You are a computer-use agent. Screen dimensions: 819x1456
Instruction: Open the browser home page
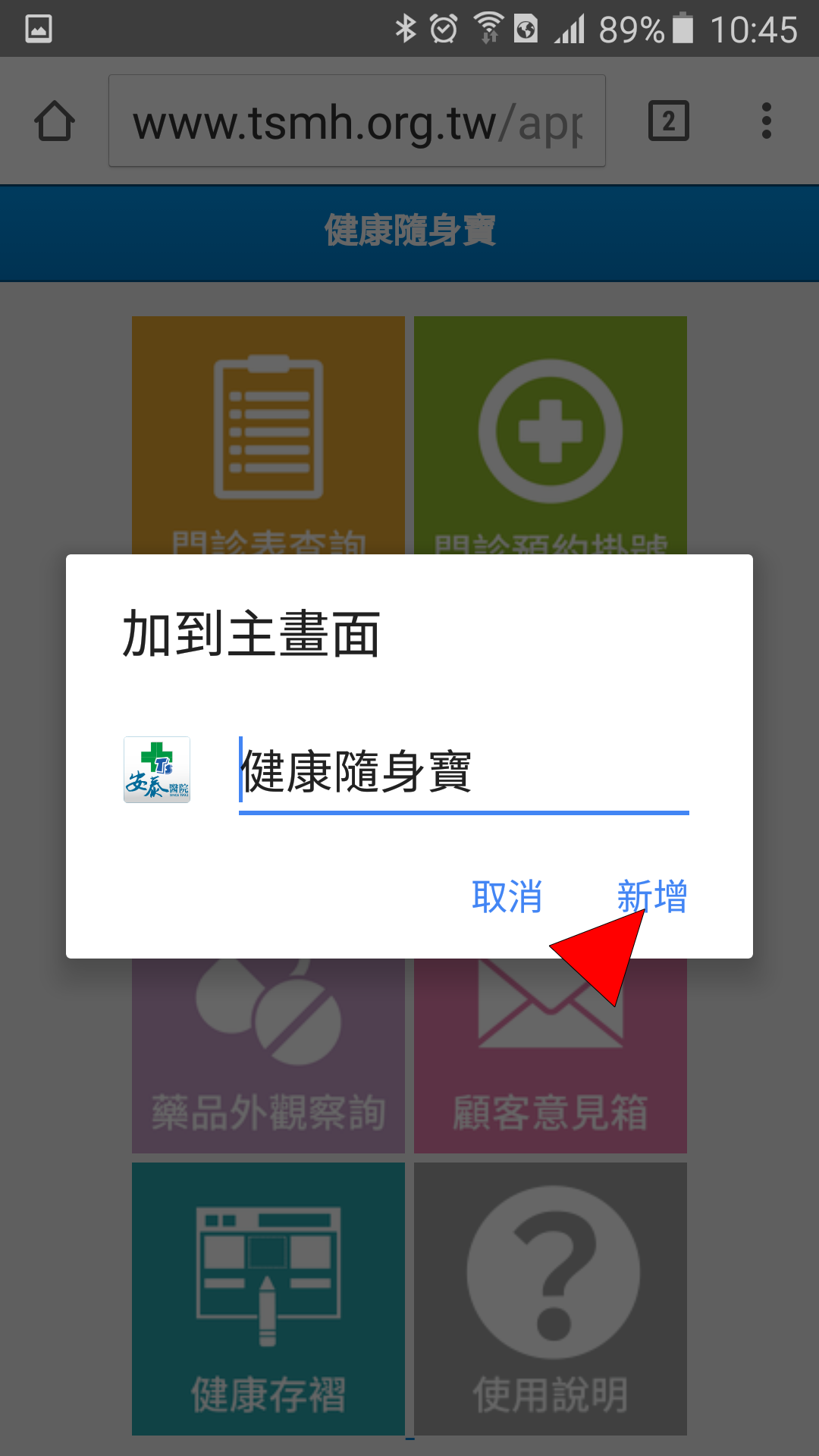[55, 121]
